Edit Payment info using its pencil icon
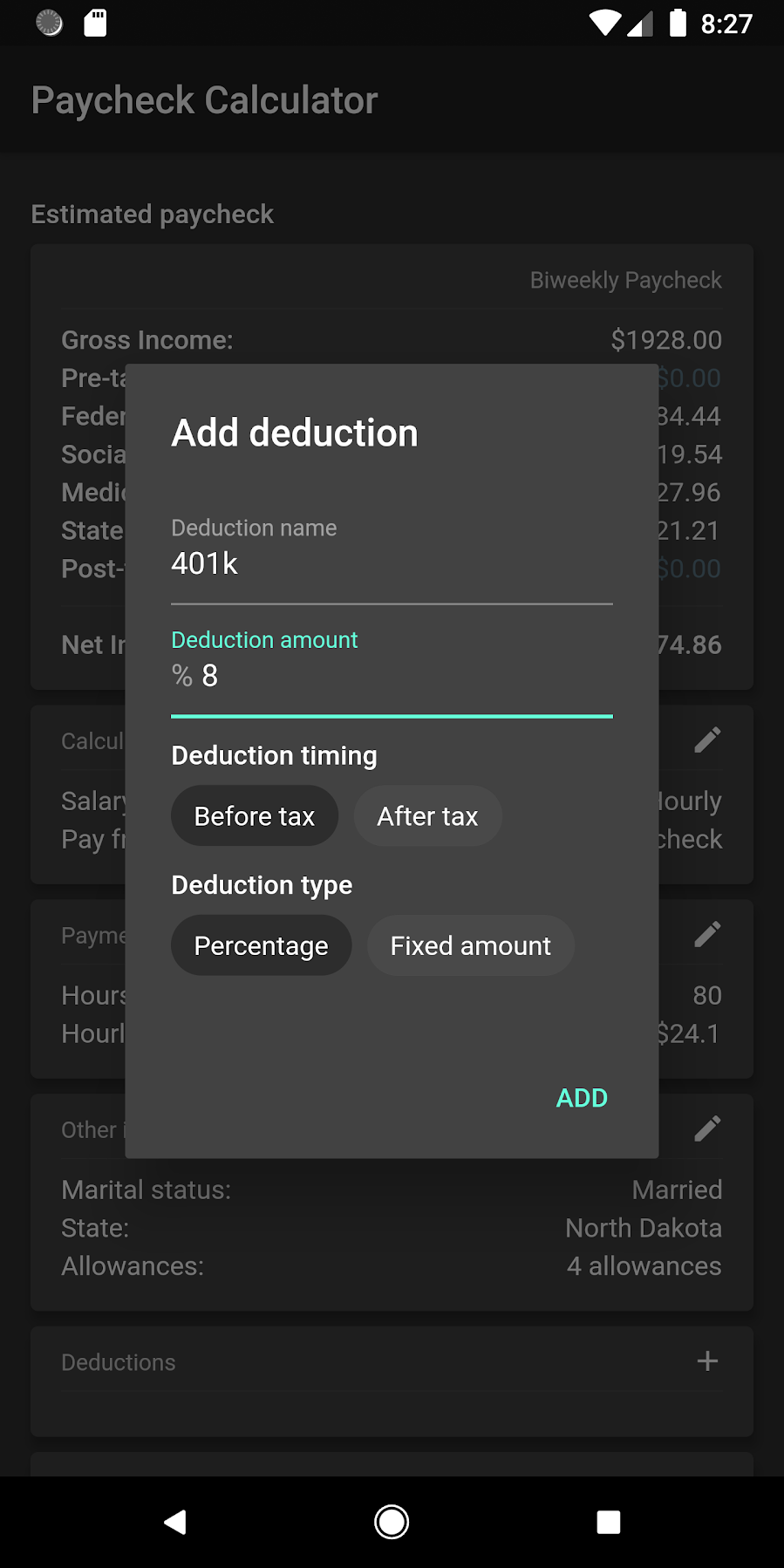The width and height of the screenshot is (784, 1568). click(708, 933)
